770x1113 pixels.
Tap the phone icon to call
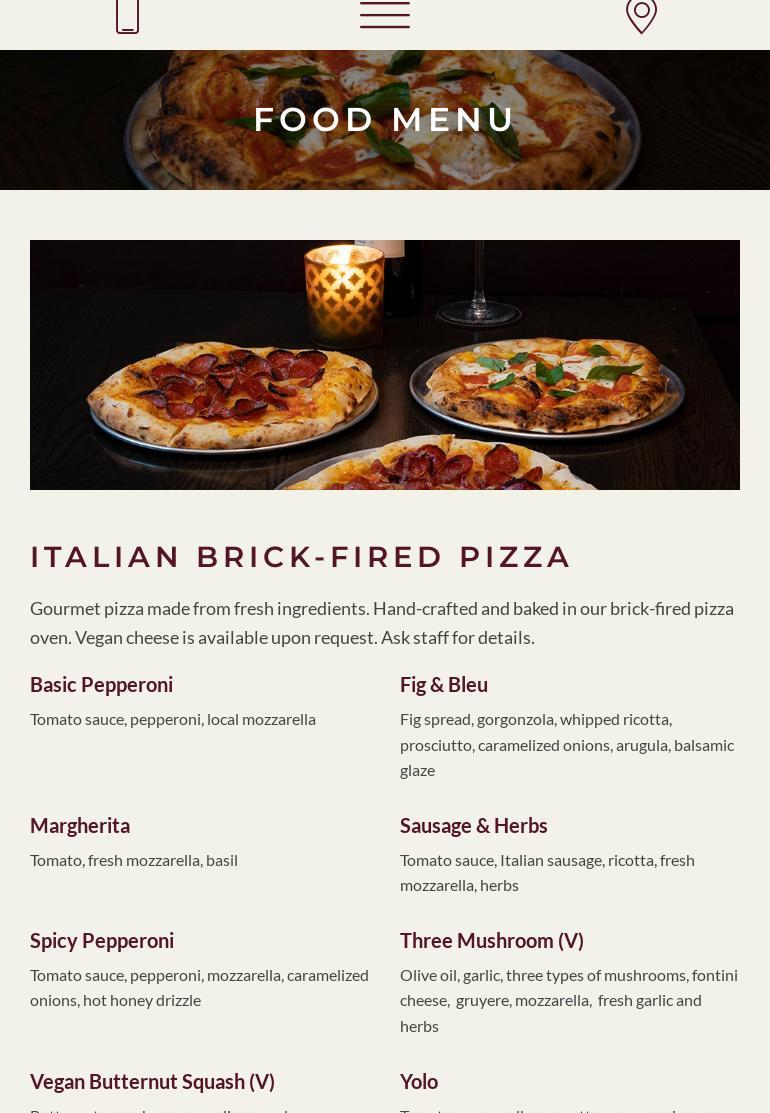tap(127, 15)
